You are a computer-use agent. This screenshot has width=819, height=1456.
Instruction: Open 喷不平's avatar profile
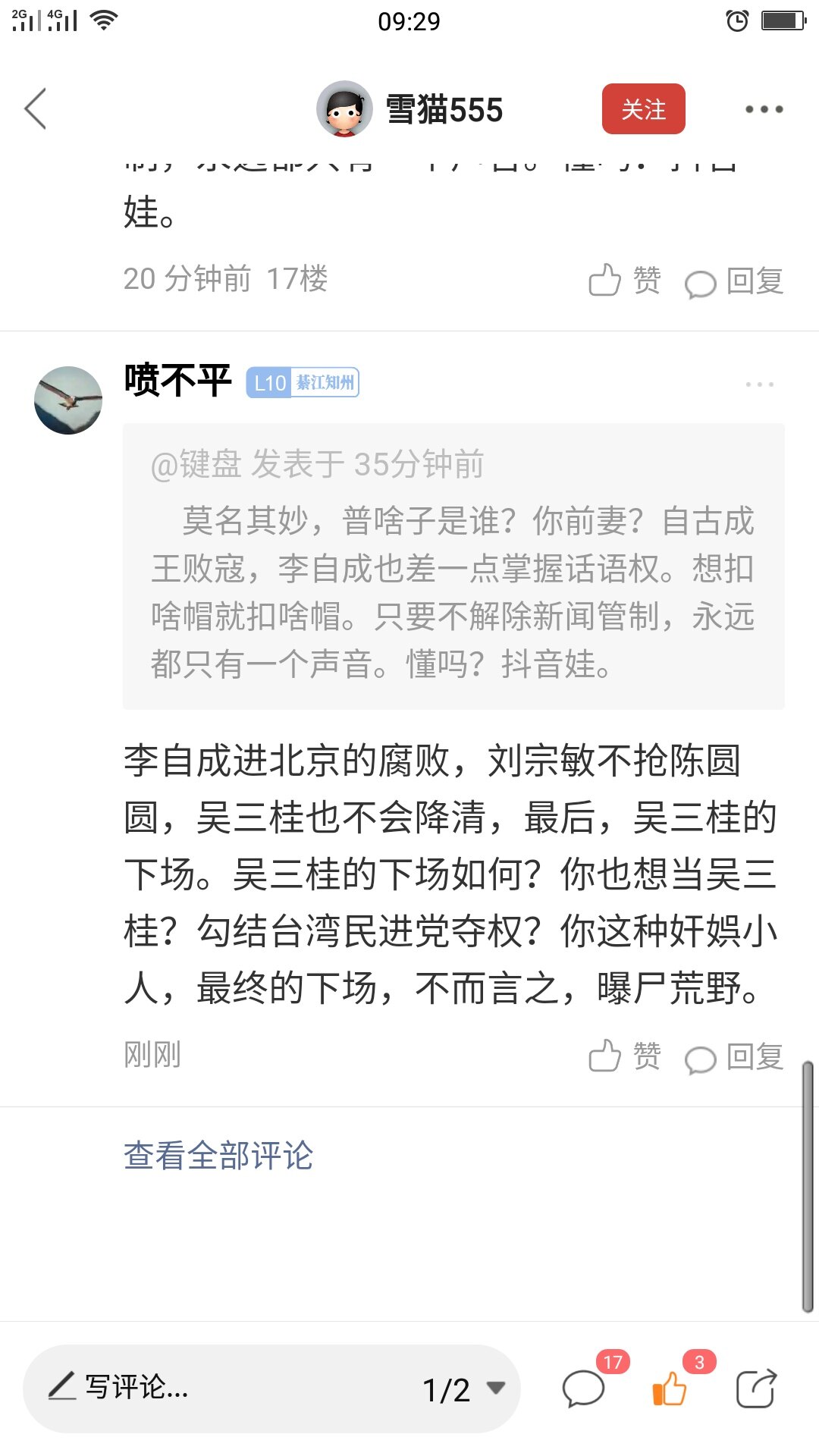(x=68, y=400)
